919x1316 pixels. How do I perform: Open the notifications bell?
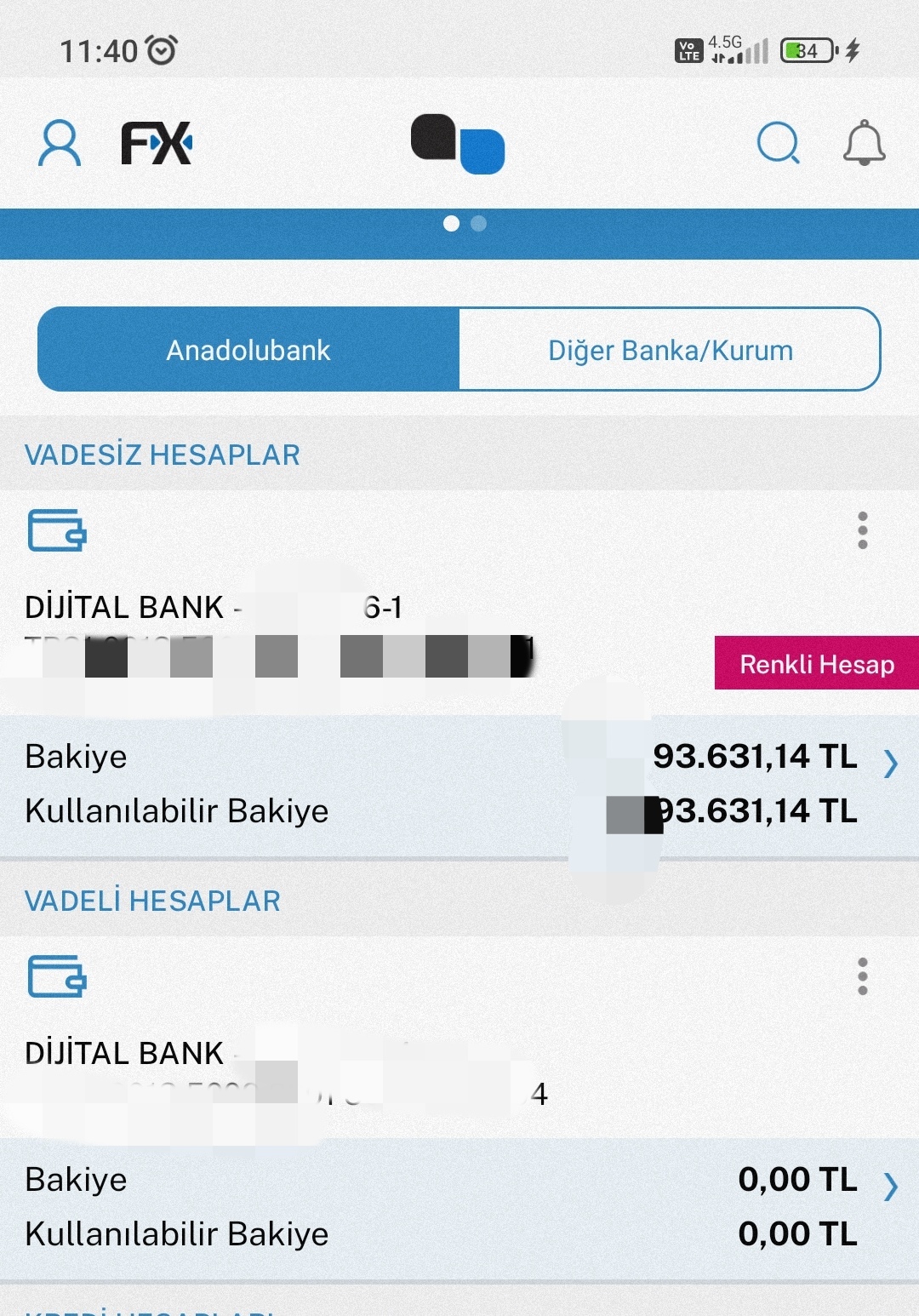[864, 143]
